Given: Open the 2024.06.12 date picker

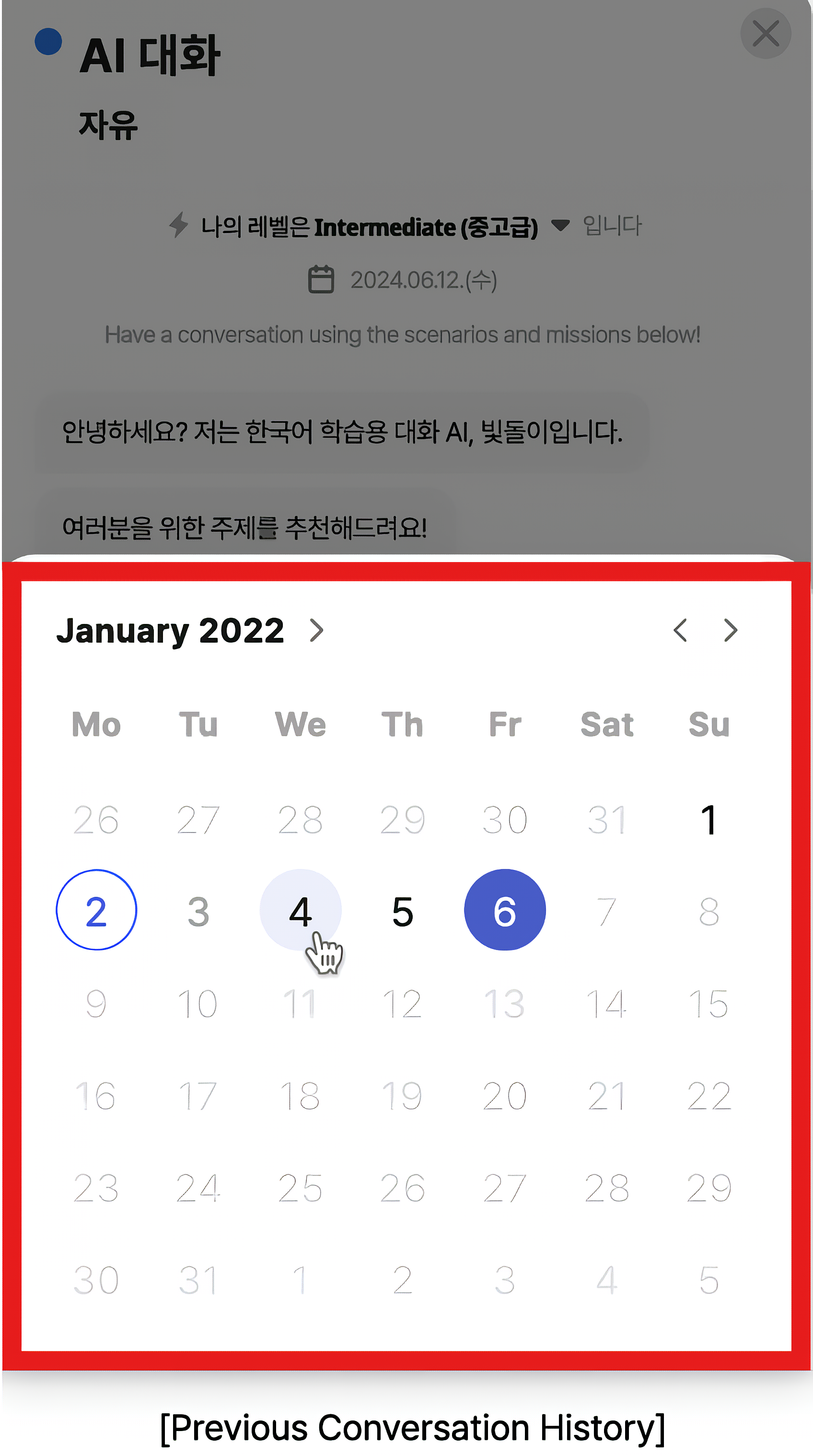Looking at the screenshot, I should [x=402, y=280].
